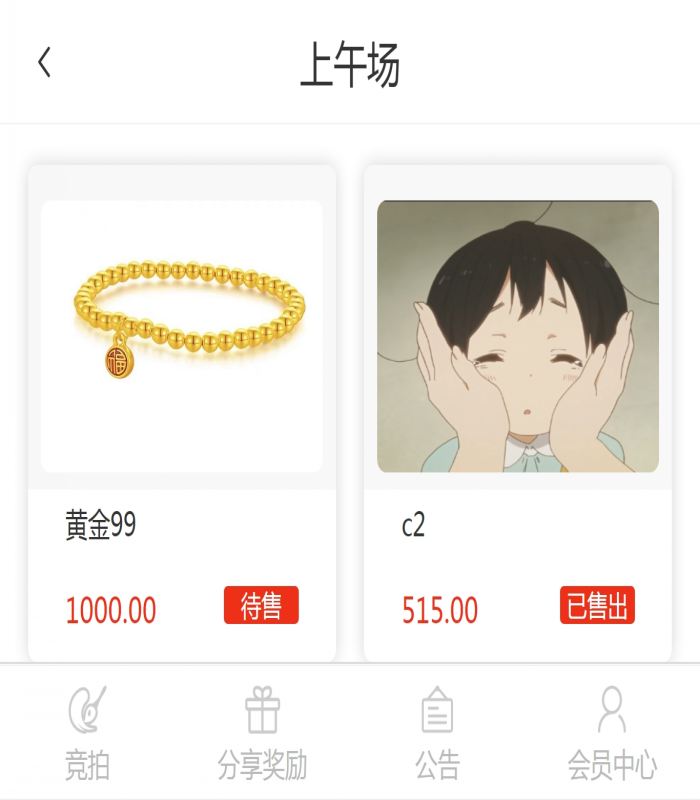Open the c2 product card
700x800 pixels.
(x=517, y=337)
